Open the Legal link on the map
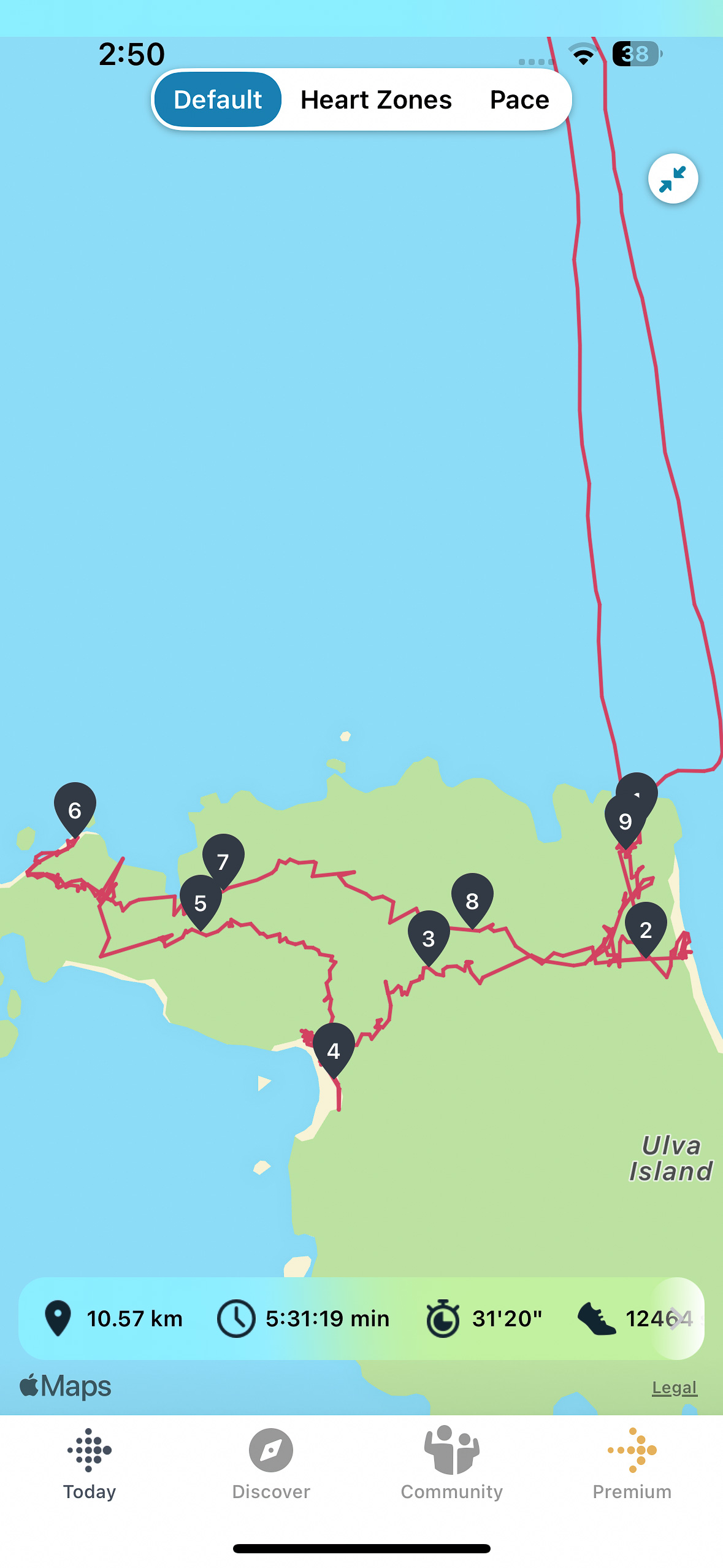 point(674,1388)
